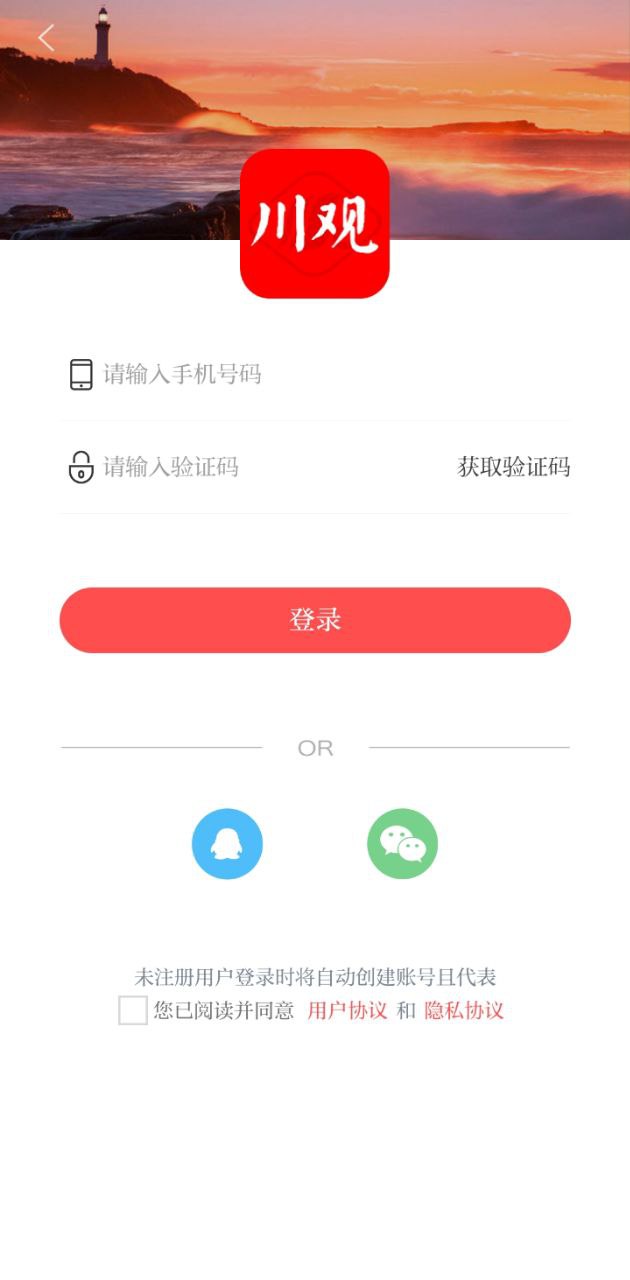The image size is (630, 1280).
Task: Tap the red 登录 login button
Action: [x=315, y=620]
